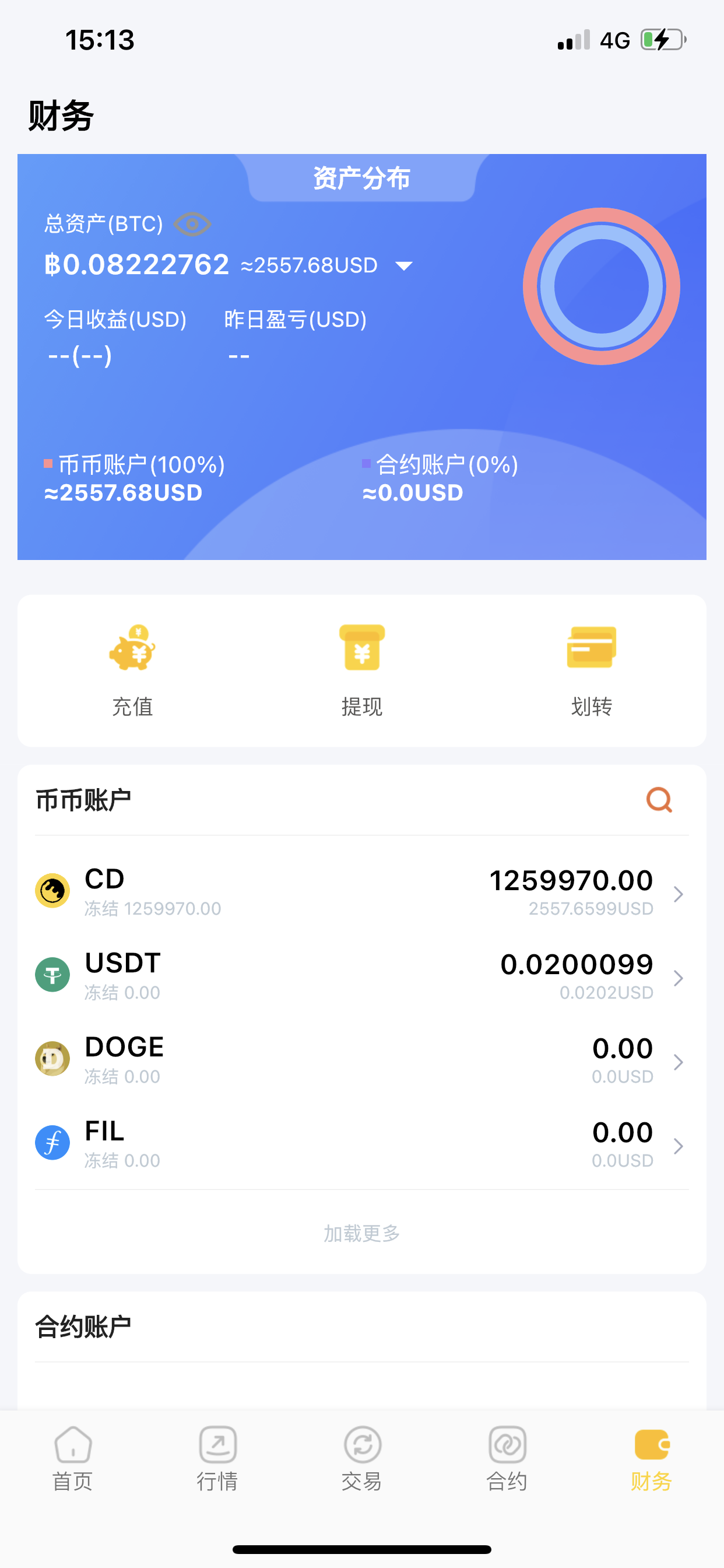
Task: Search coins in 币币账户
Action: pyautogui.click(x=659, y=800)
